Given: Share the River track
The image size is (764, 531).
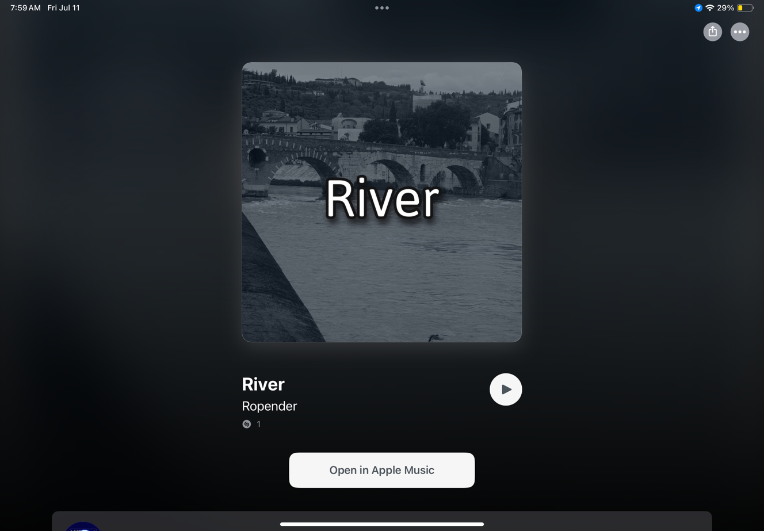Looking at the screenshot, I should 712,32.
